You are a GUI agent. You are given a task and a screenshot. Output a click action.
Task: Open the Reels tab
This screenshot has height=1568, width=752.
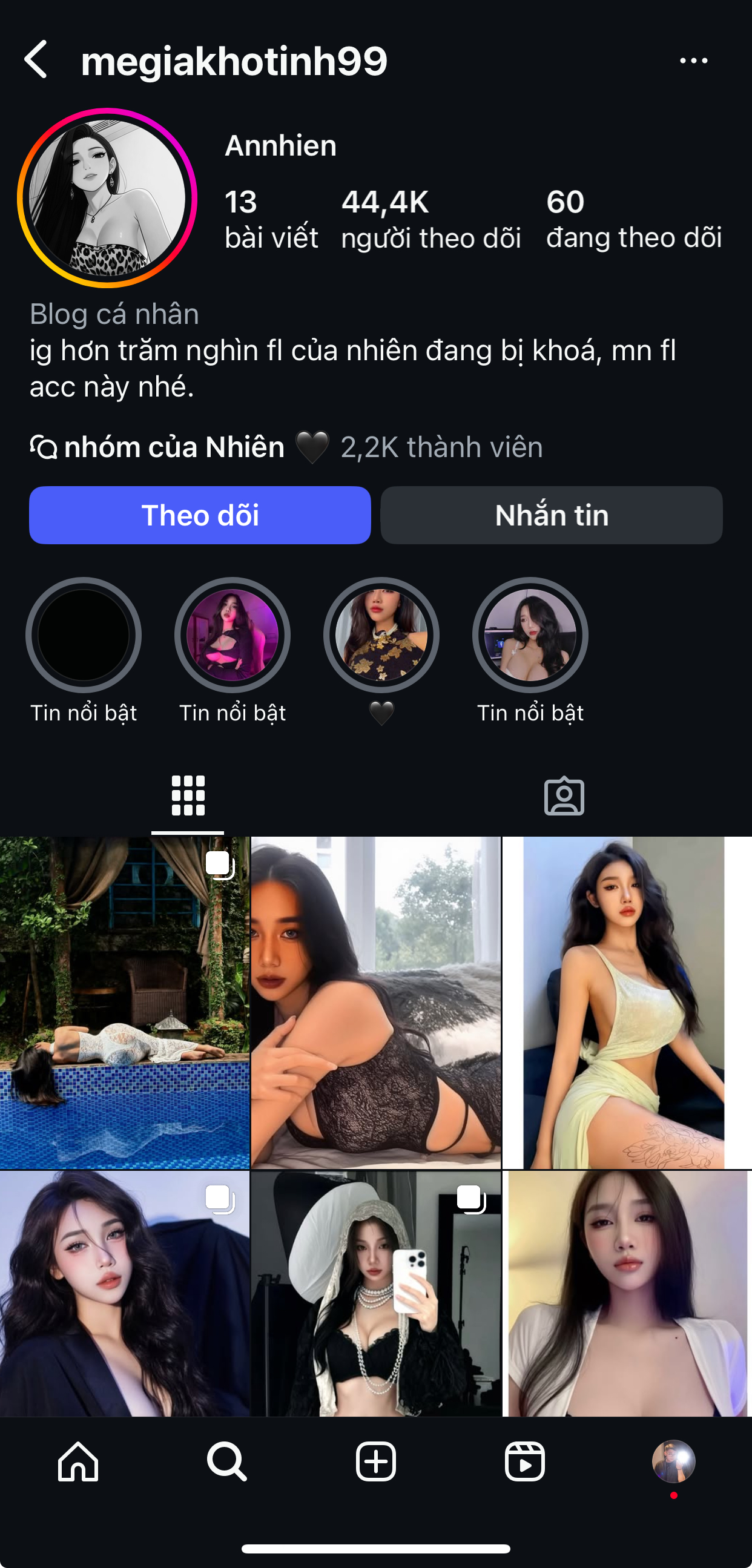(x=524, y=1461)
